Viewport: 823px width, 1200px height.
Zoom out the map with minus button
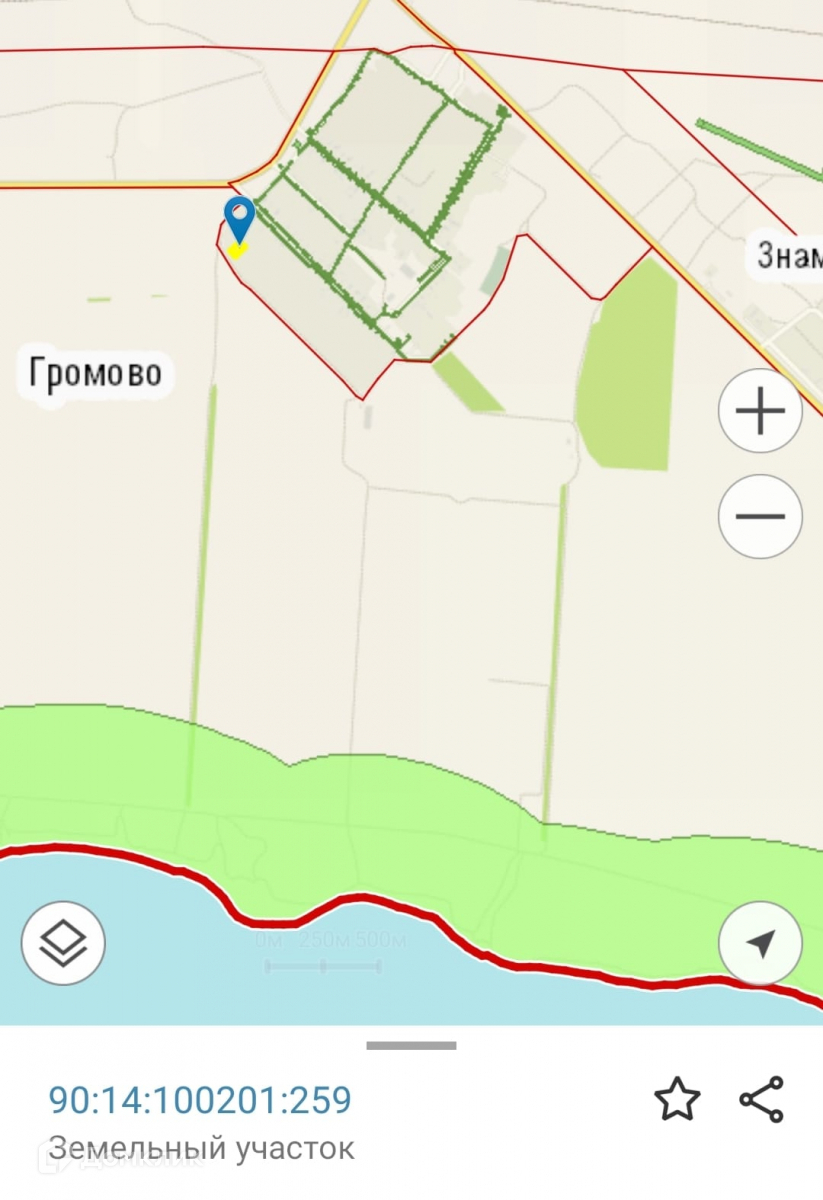[x=760, y=516]
